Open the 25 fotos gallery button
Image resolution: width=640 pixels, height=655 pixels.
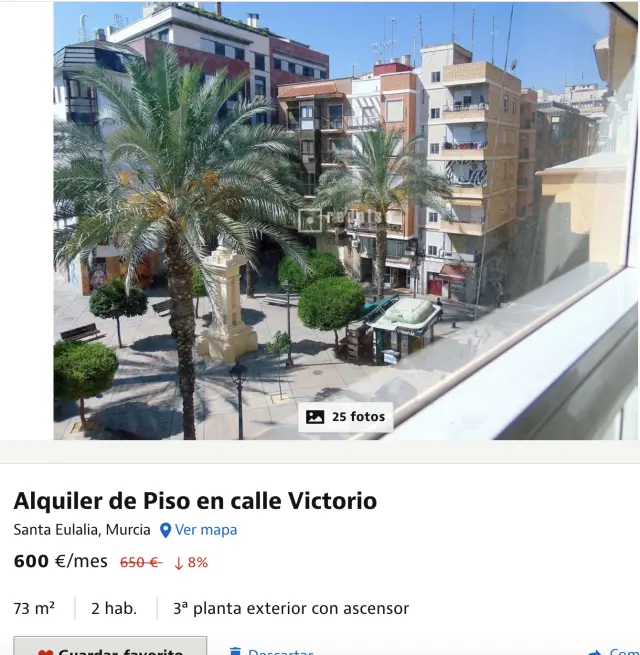coord(345,417)
